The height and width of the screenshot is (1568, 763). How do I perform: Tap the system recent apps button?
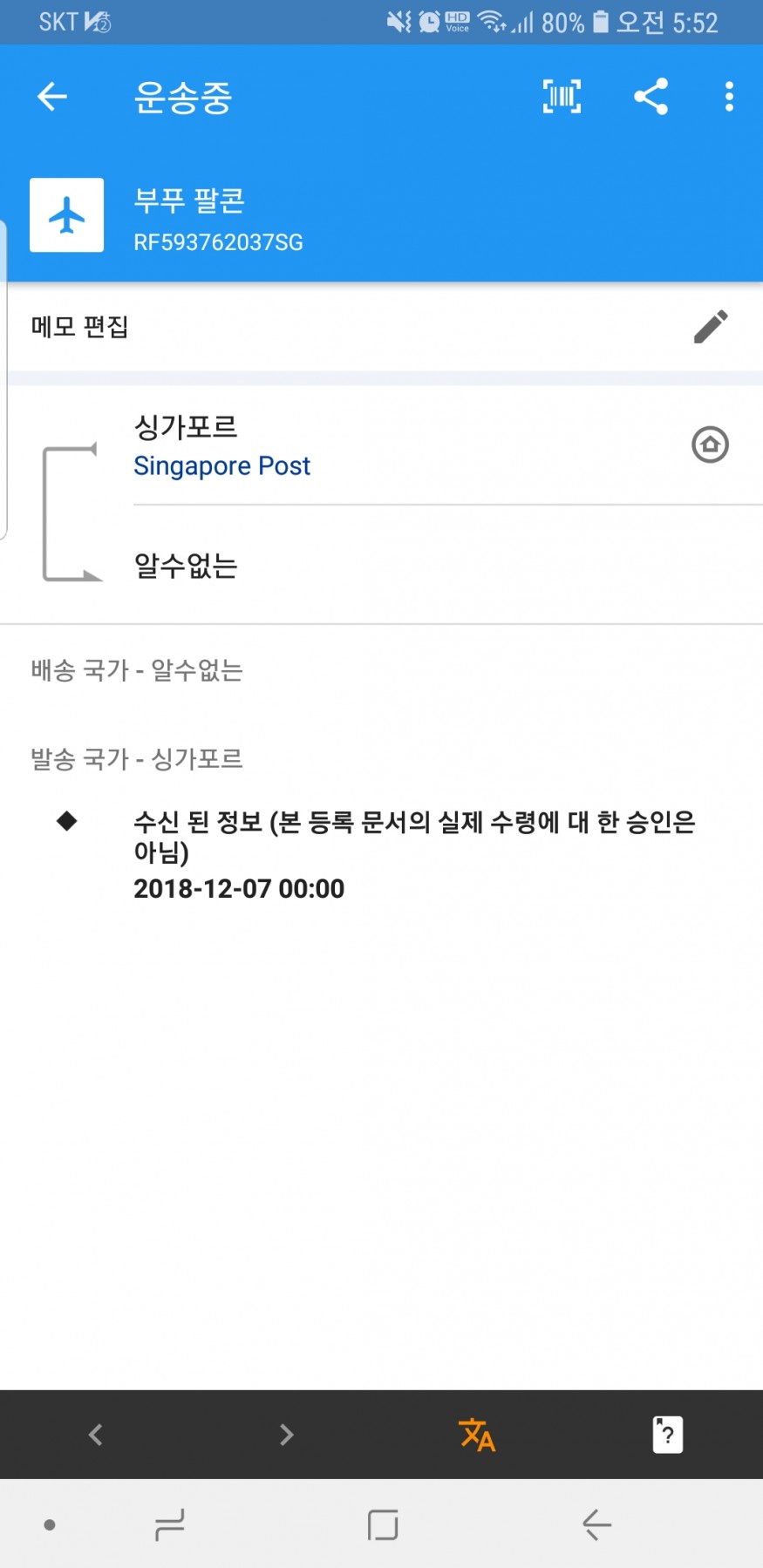169,1524
